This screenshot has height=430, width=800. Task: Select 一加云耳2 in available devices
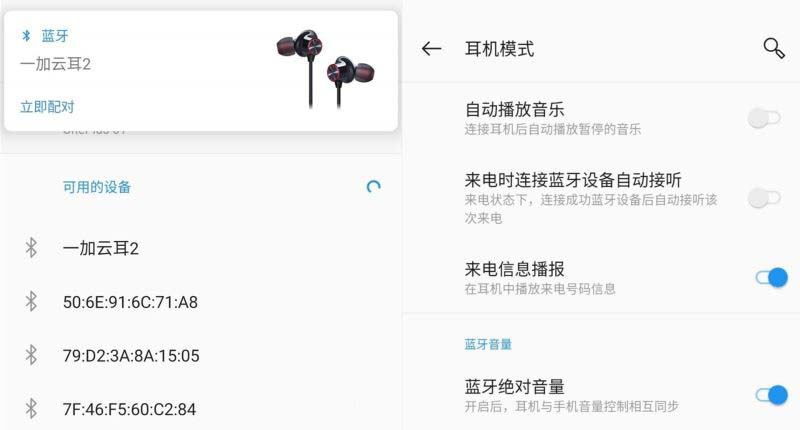click(100, 248)
